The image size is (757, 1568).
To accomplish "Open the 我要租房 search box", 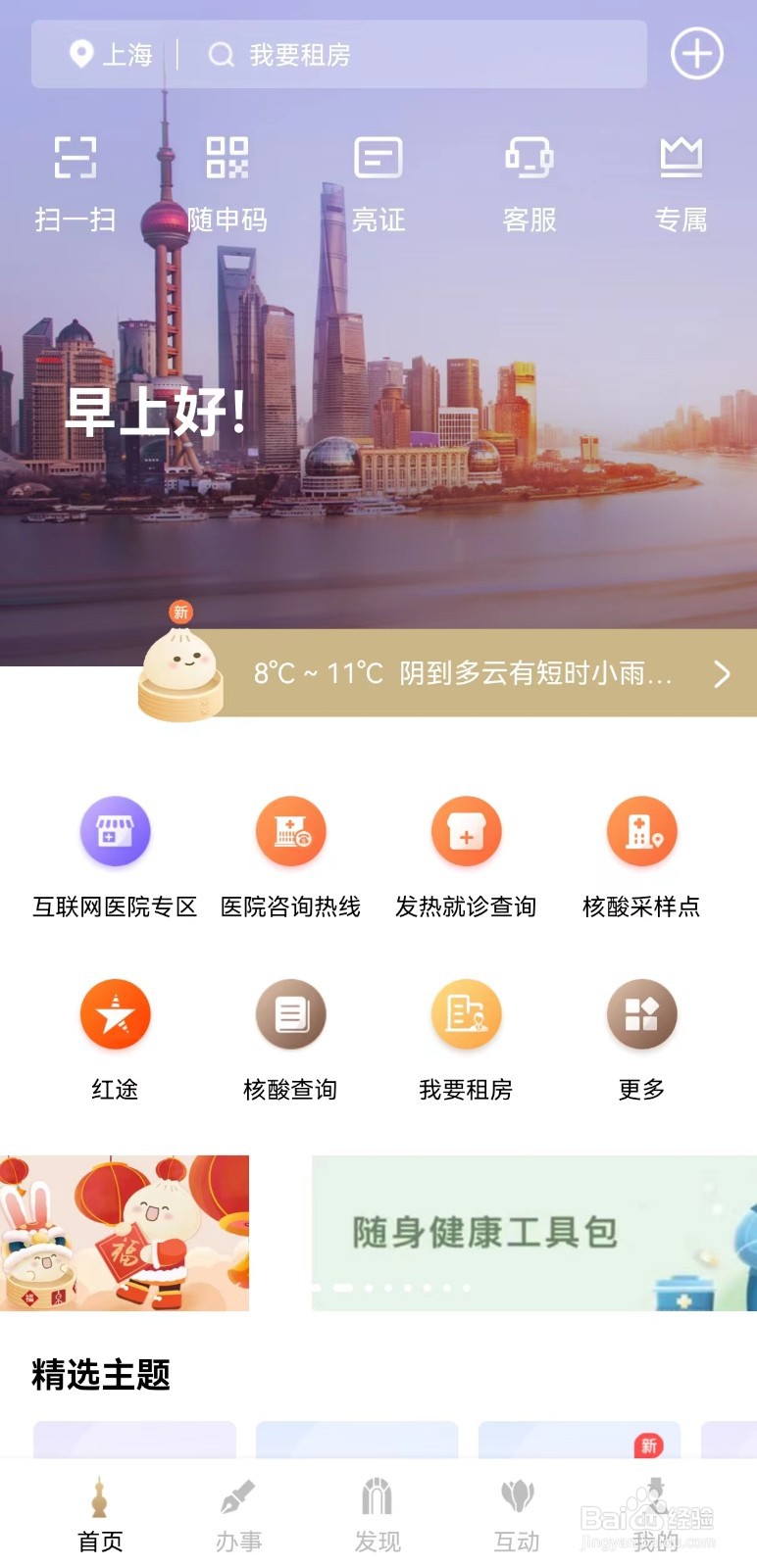I will [x=412, y=54].
